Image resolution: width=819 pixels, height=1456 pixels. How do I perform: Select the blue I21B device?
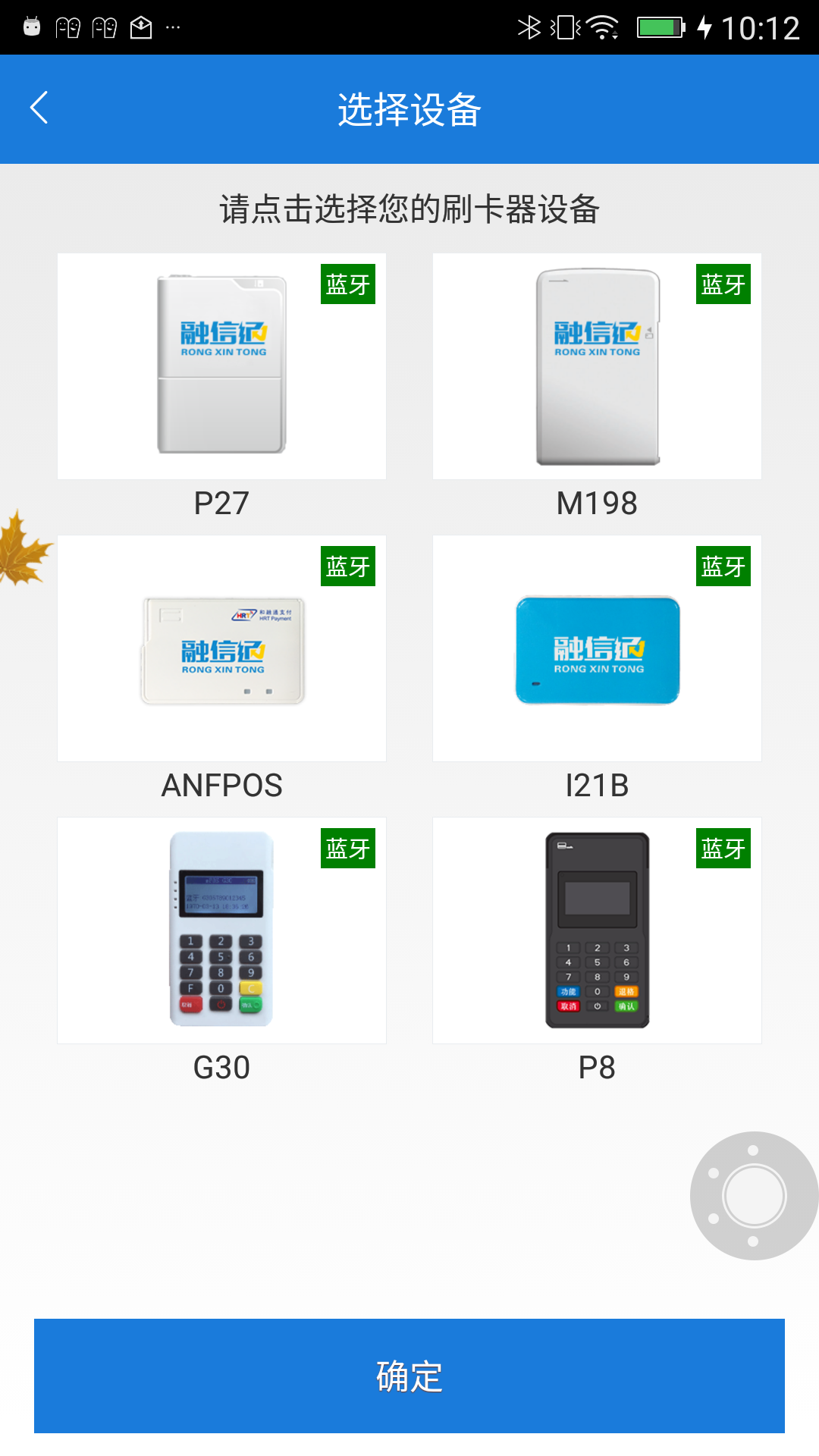pos(597,648)
